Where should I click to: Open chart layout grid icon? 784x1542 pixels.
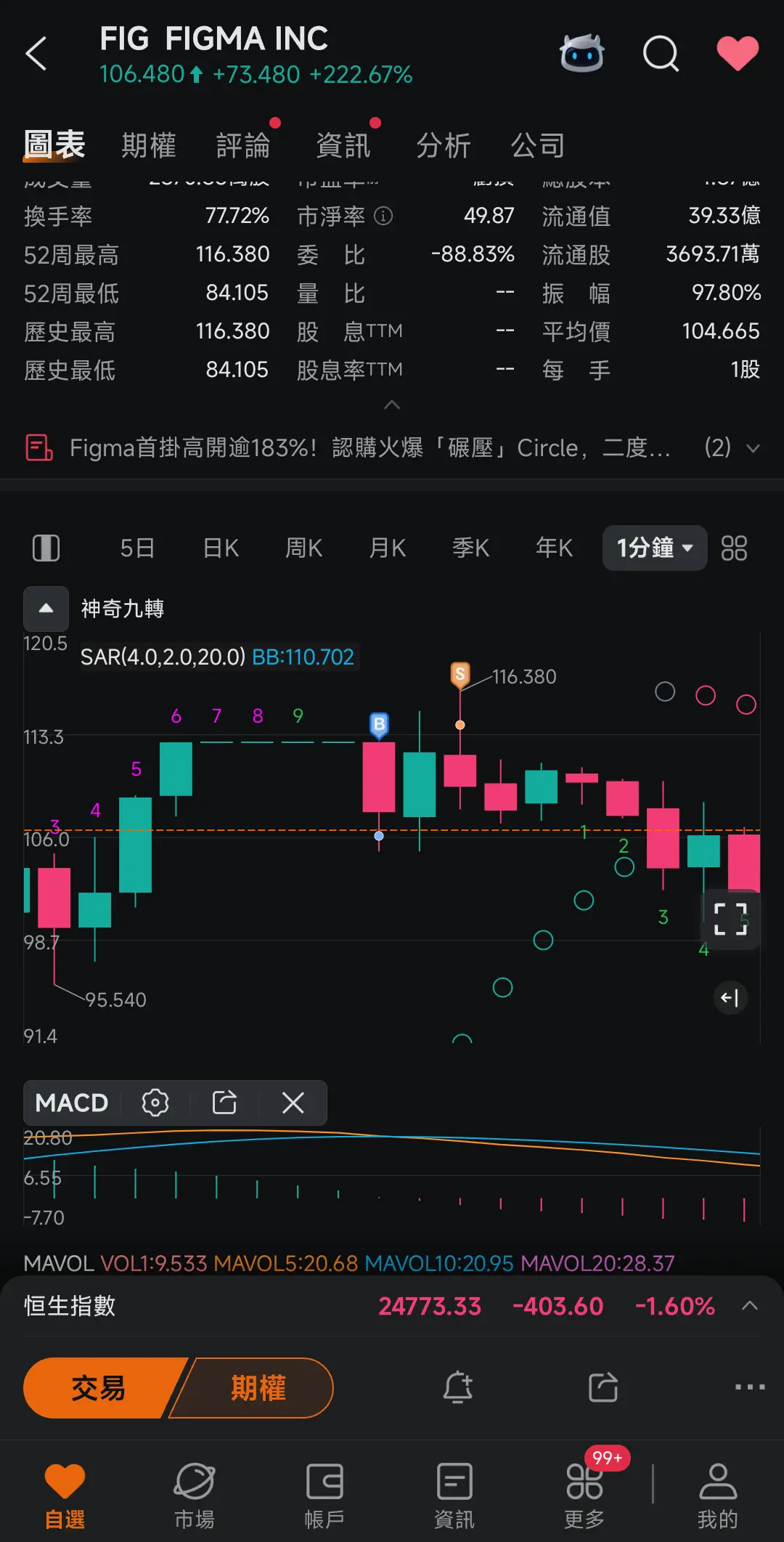[x=734, y=548]
